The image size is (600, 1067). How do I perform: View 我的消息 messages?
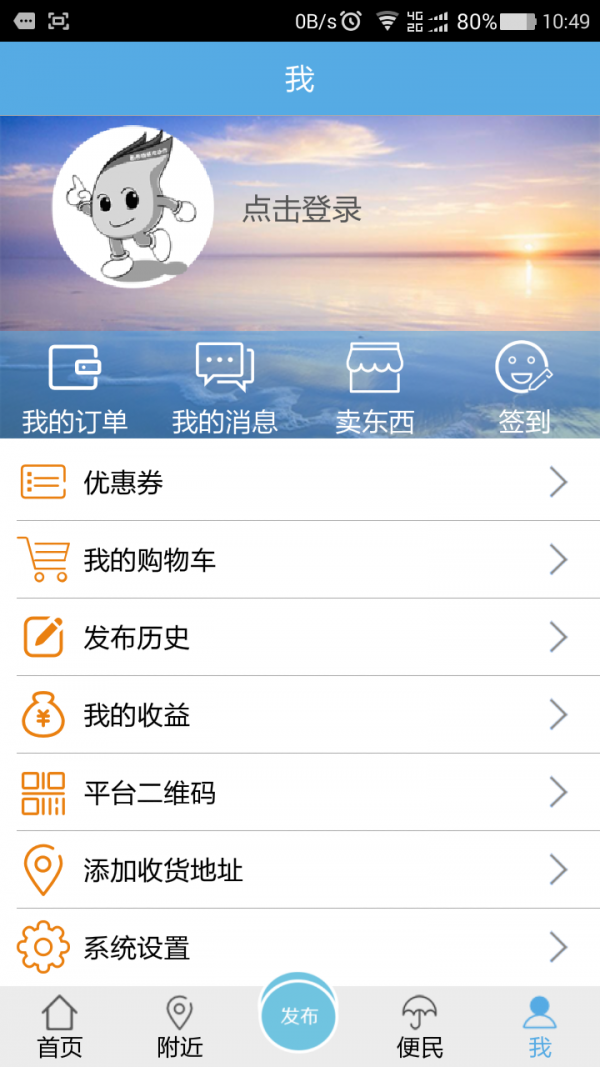pyautogui.click(x=225, y=388)
